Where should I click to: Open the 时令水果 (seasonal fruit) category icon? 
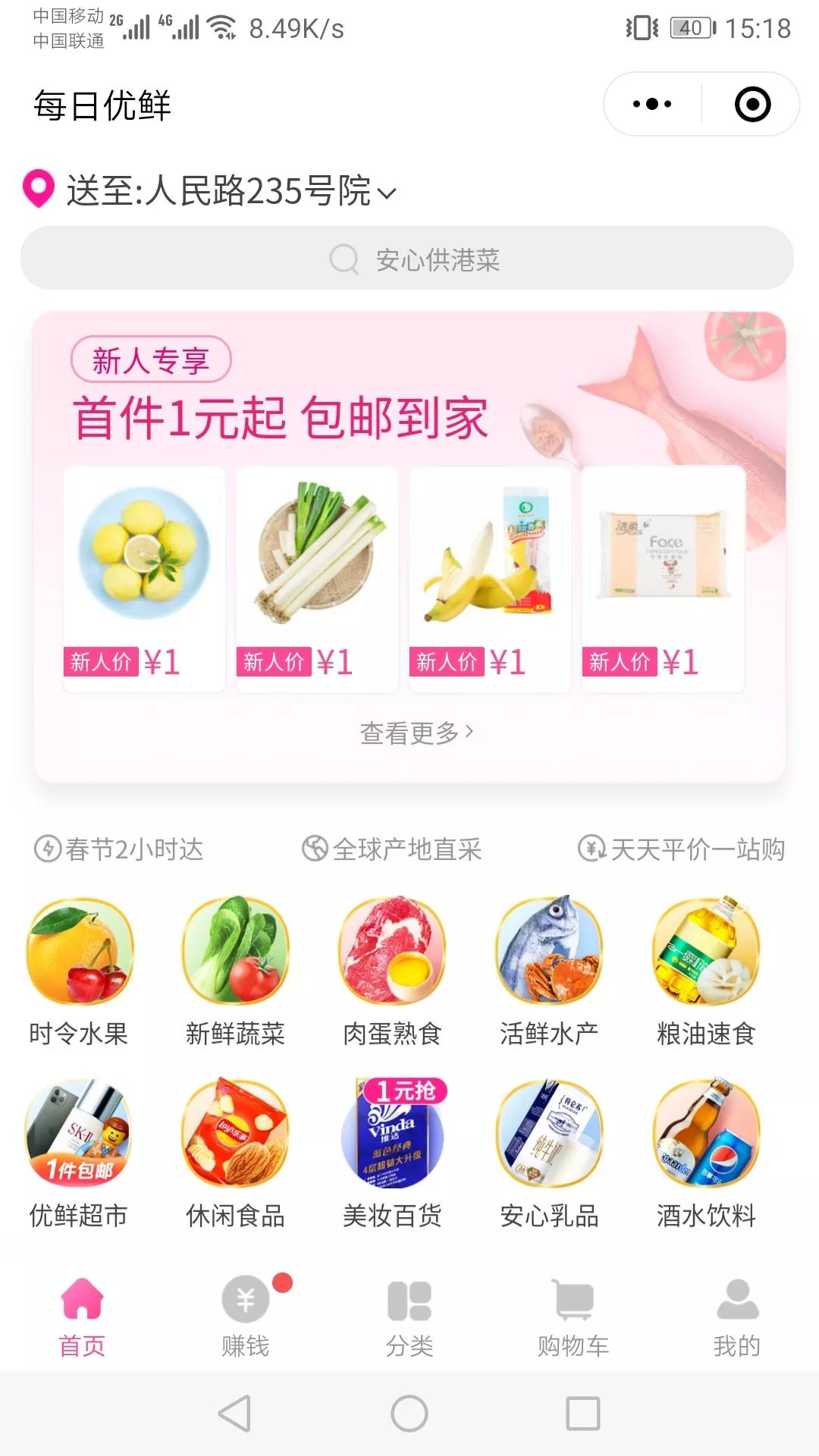pyautogui.click(x=78, y=952)
